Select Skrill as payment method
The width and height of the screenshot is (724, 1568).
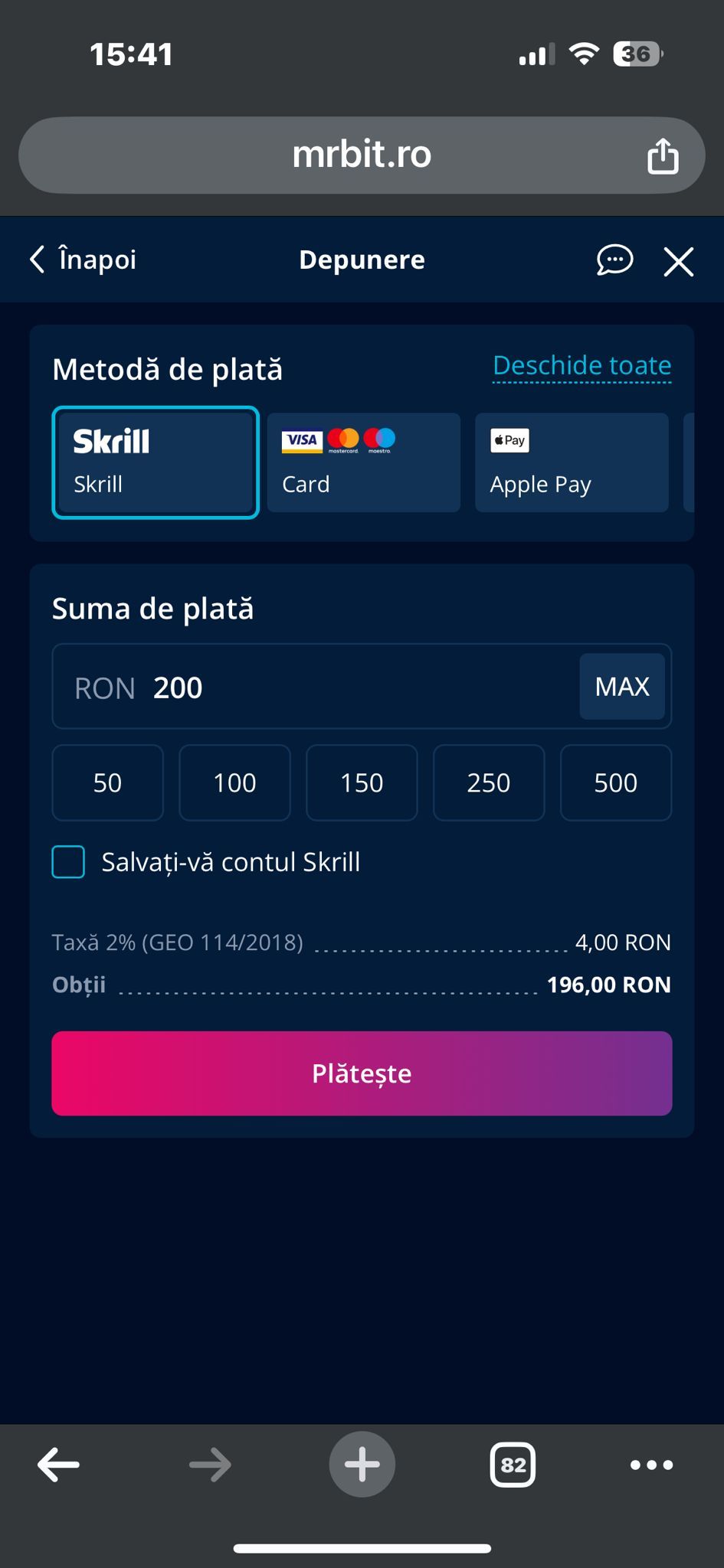click(x=156, y=462)
